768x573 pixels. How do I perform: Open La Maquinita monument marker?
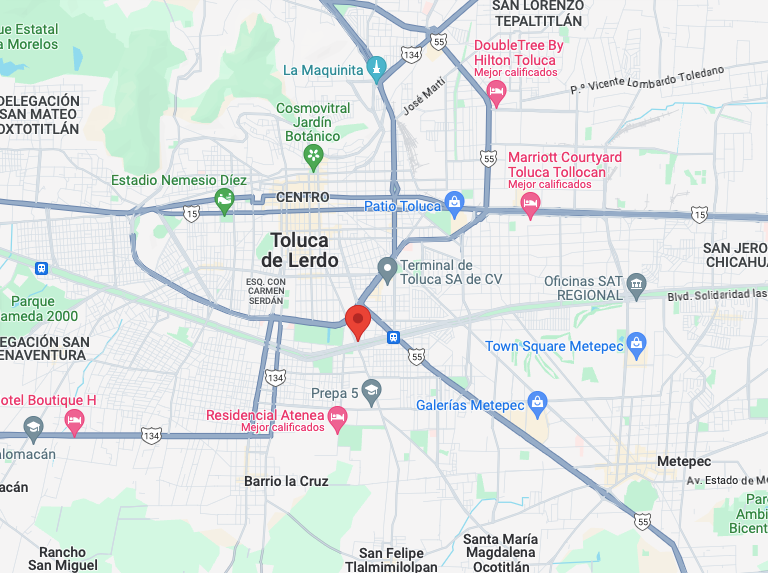pos(376,70)
